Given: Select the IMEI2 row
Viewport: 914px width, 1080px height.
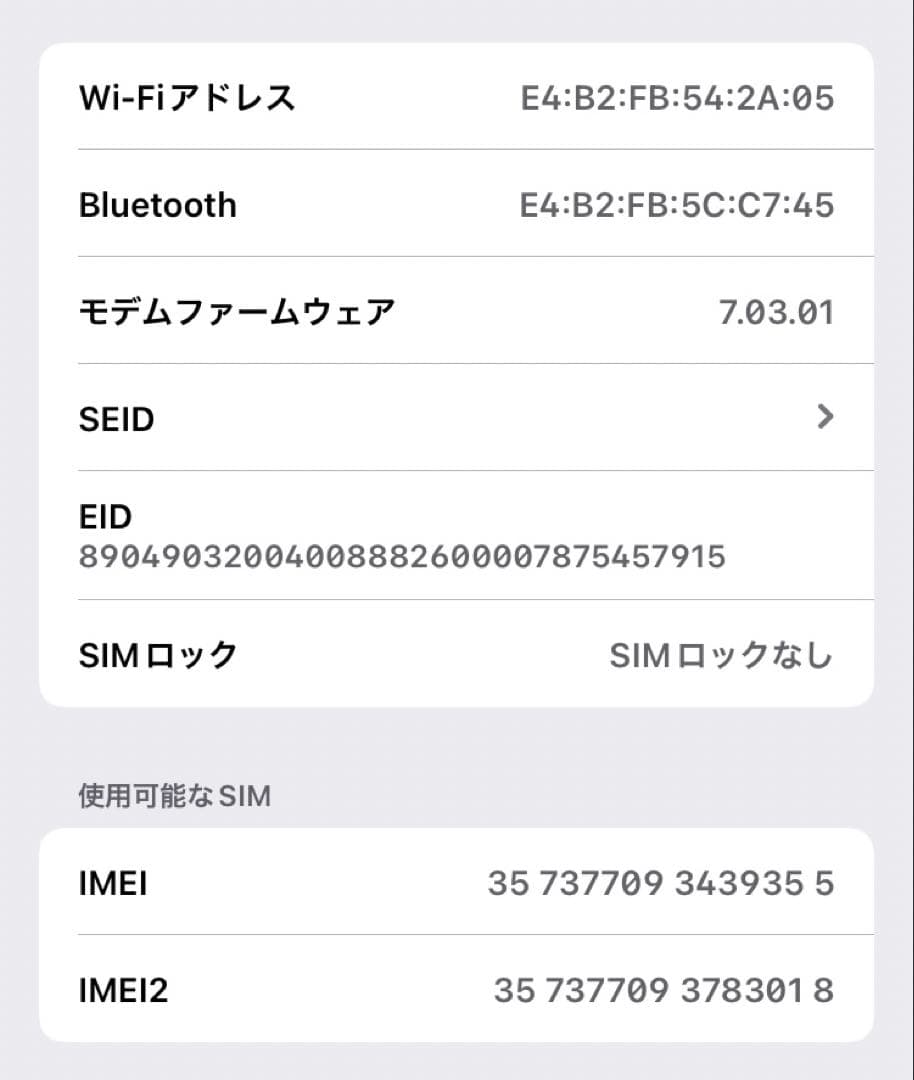Looking at the screenshot, I should pos(457,990).
